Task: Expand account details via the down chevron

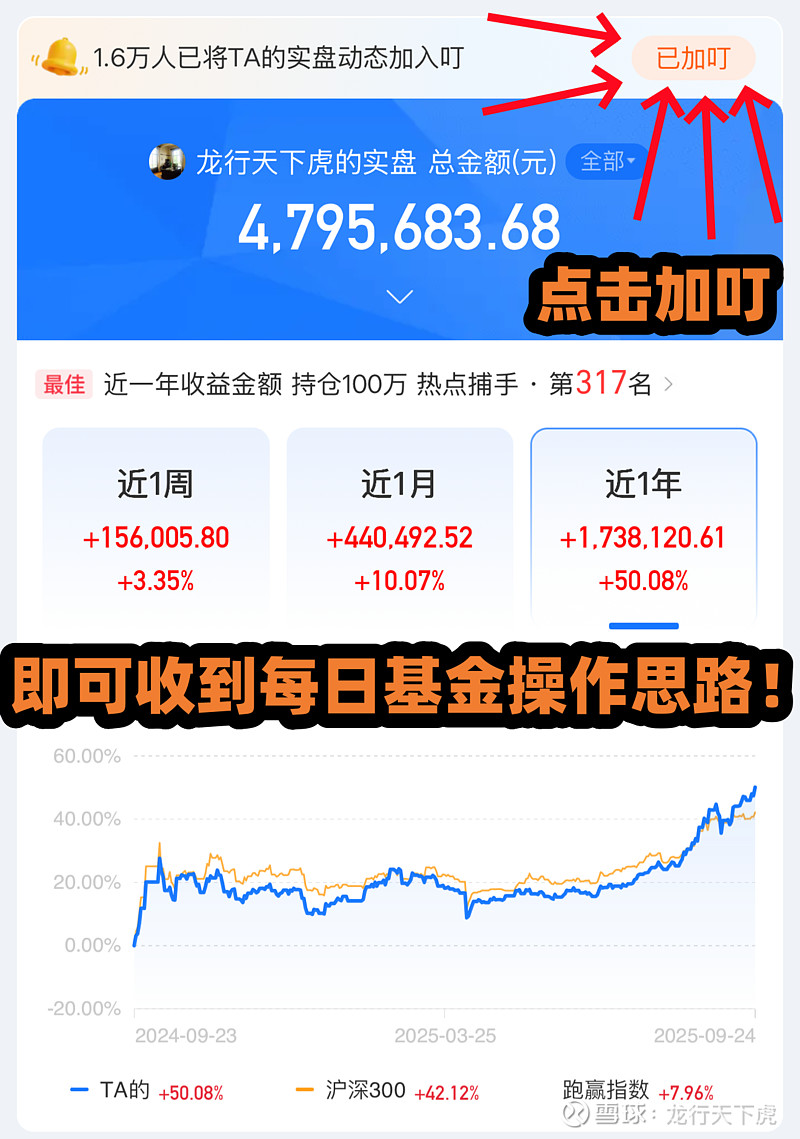Action: pyautogui.click(x=399, y=296)
